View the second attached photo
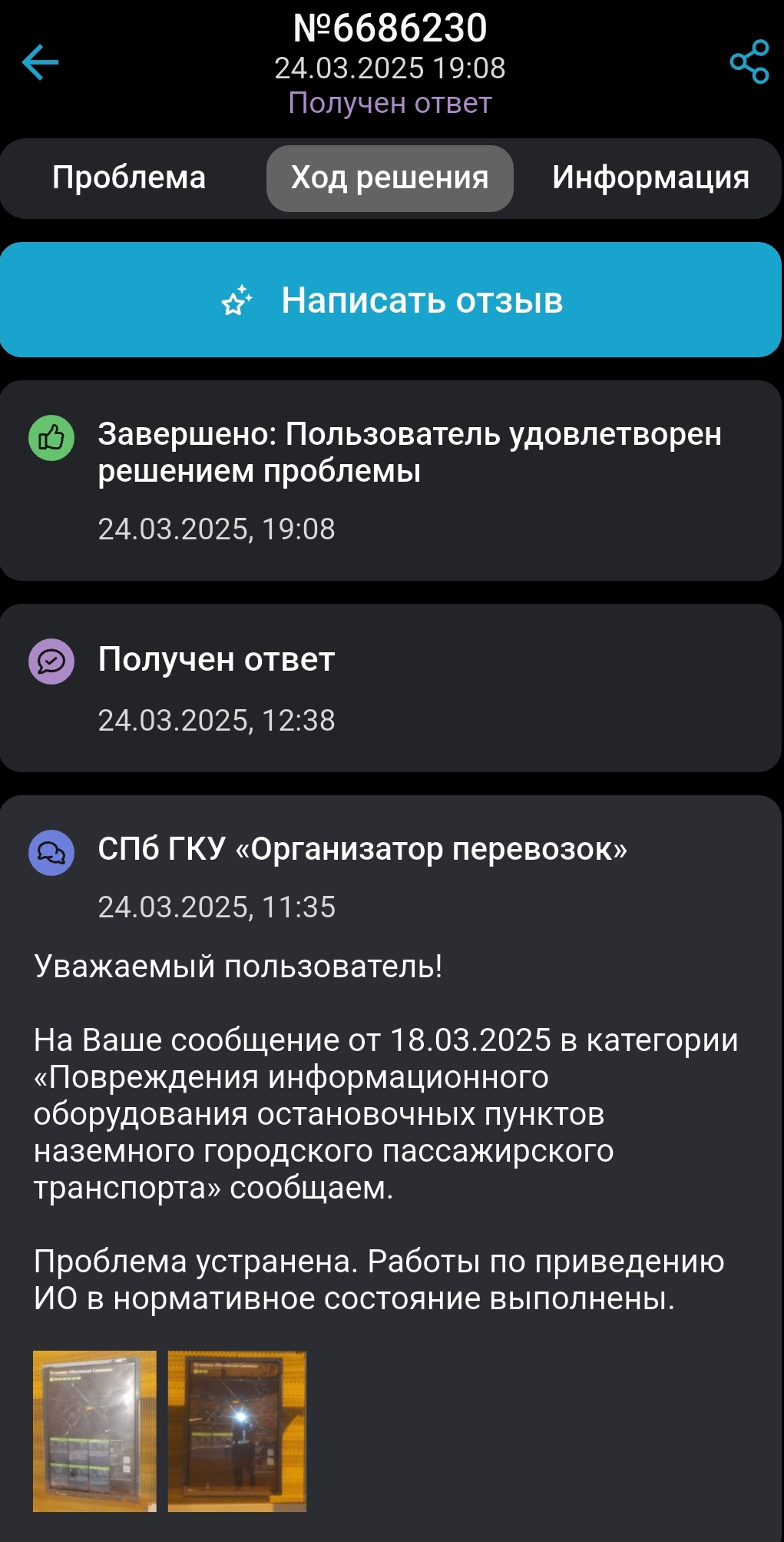This screenshot has height=1542, width=784. (x=237, y=1431)
